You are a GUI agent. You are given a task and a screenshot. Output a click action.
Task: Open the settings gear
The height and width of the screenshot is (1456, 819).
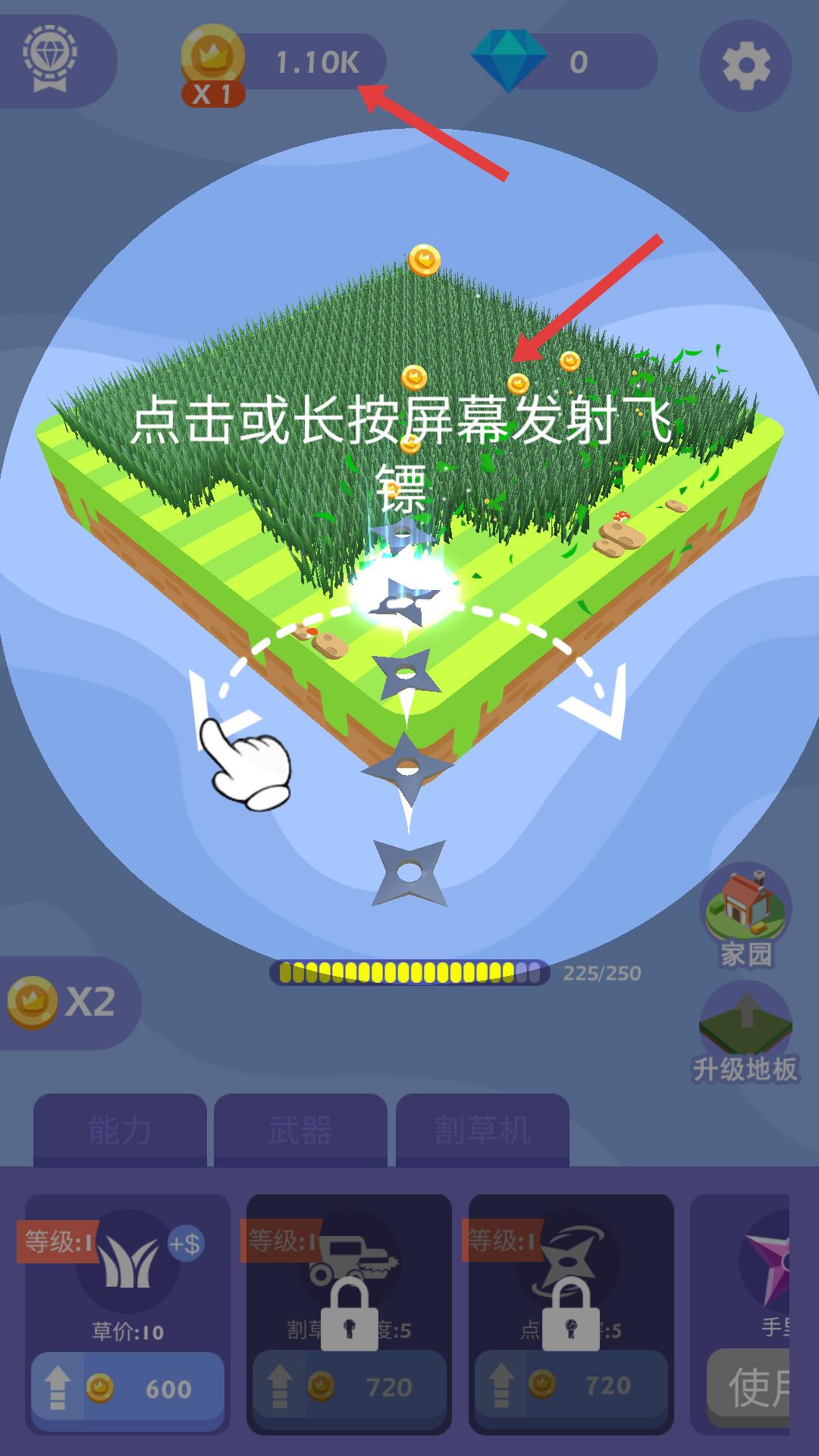[x=745, y=65]
